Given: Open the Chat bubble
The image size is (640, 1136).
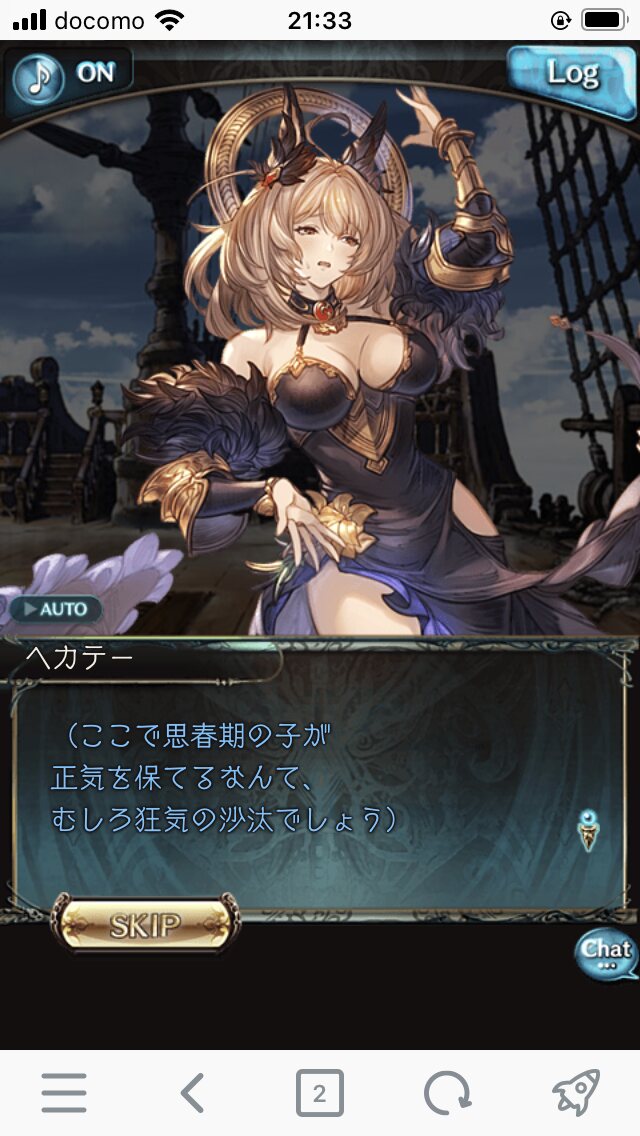Looking at the screenshot, I should coord(606,953).
